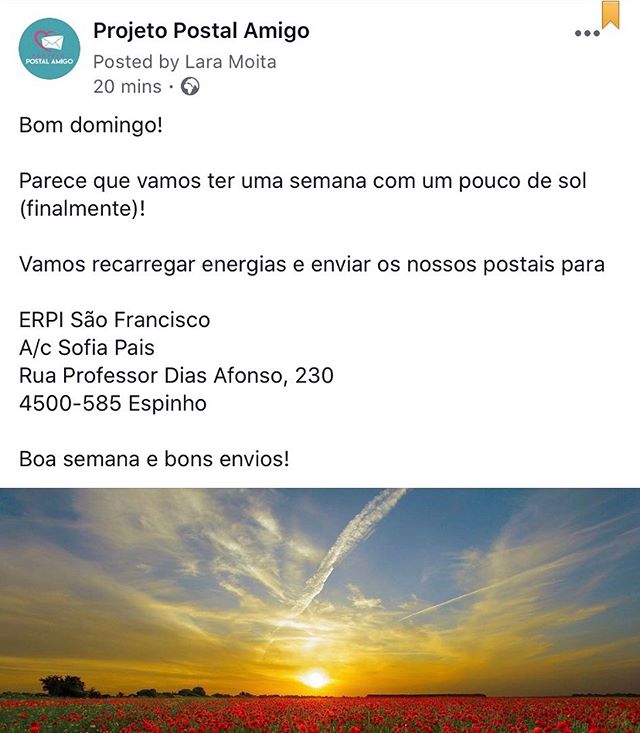Open the post's three-dot overflow menu

(x=586, y=33)
